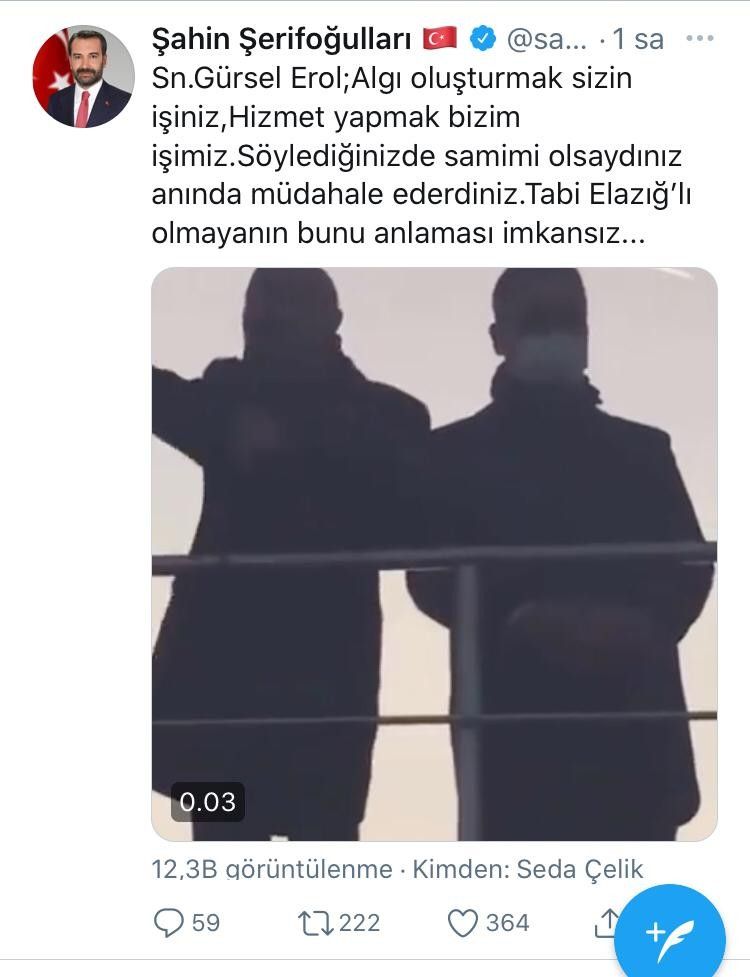Play the video in the tweet
The image size is (750, 977).
coord(434,553)
